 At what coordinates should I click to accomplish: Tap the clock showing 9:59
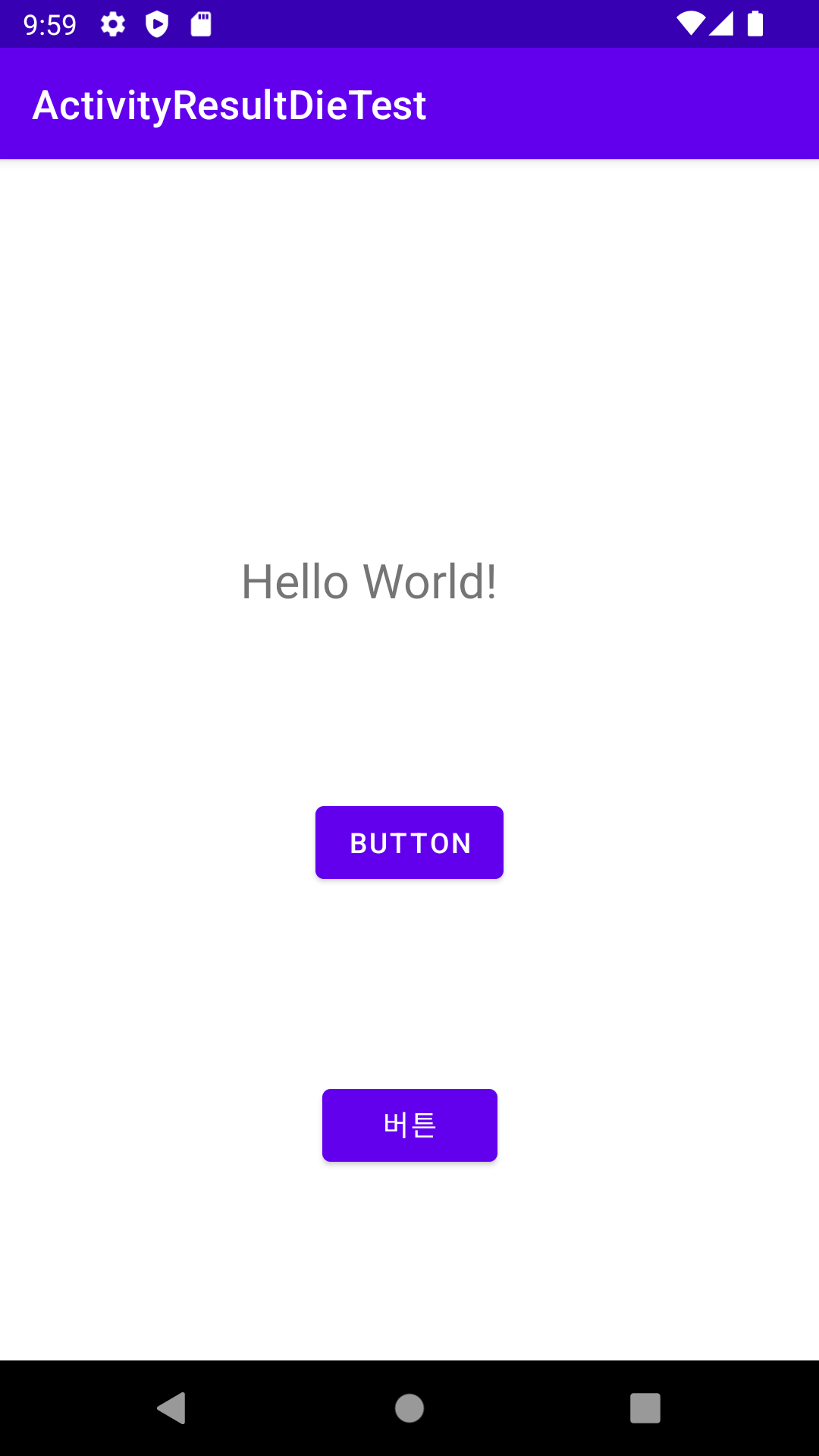coord(48,24)
